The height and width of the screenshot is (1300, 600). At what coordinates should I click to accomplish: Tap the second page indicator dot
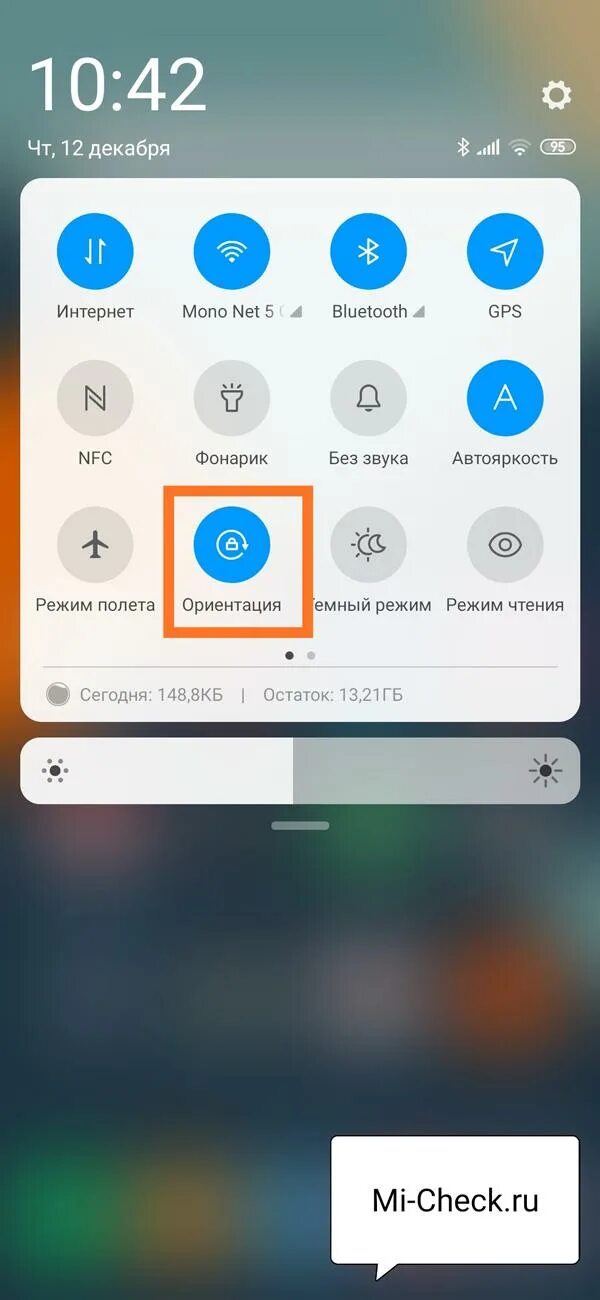(x=311, y=656)
